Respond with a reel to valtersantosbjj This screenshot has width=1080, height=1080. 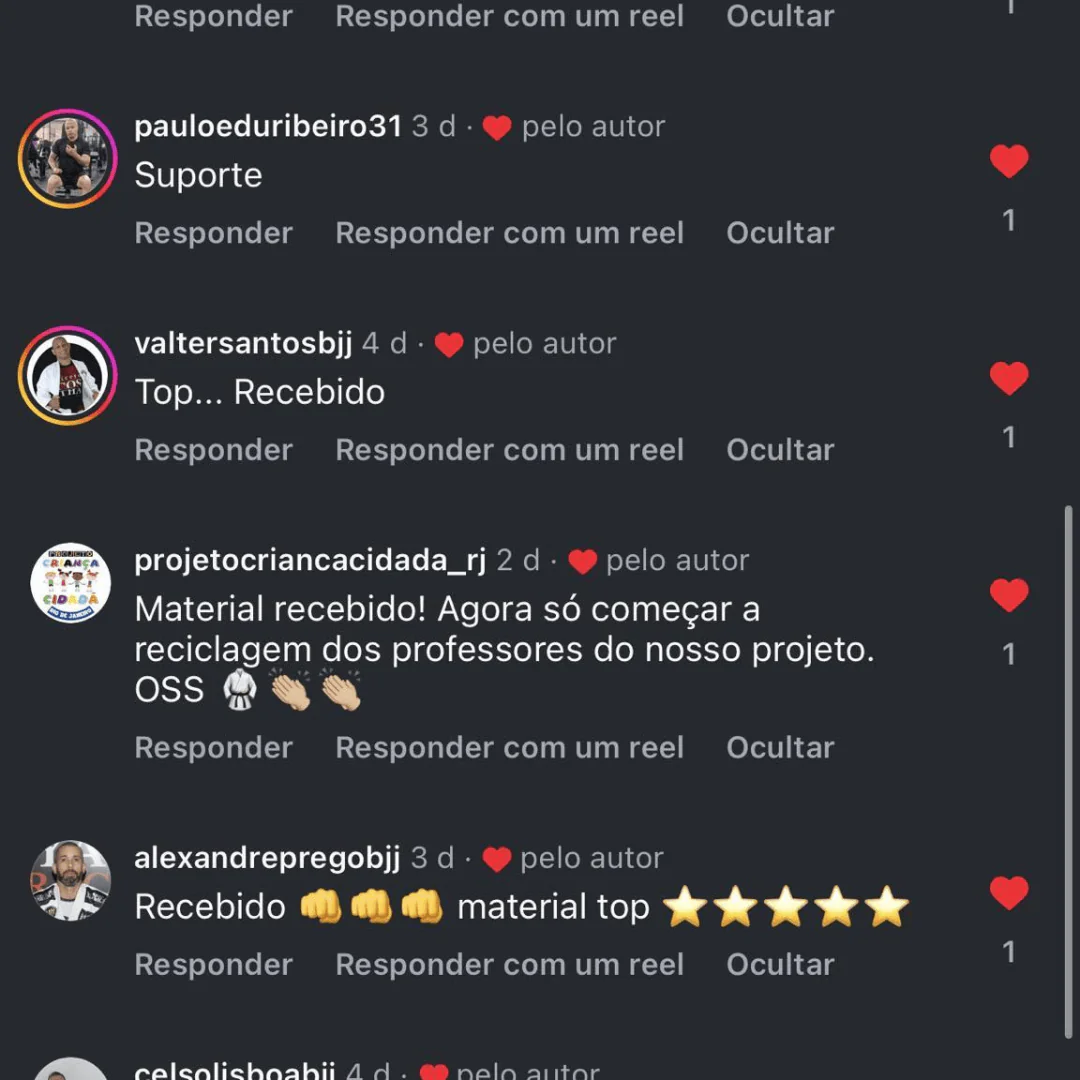[x=509, y=450]
